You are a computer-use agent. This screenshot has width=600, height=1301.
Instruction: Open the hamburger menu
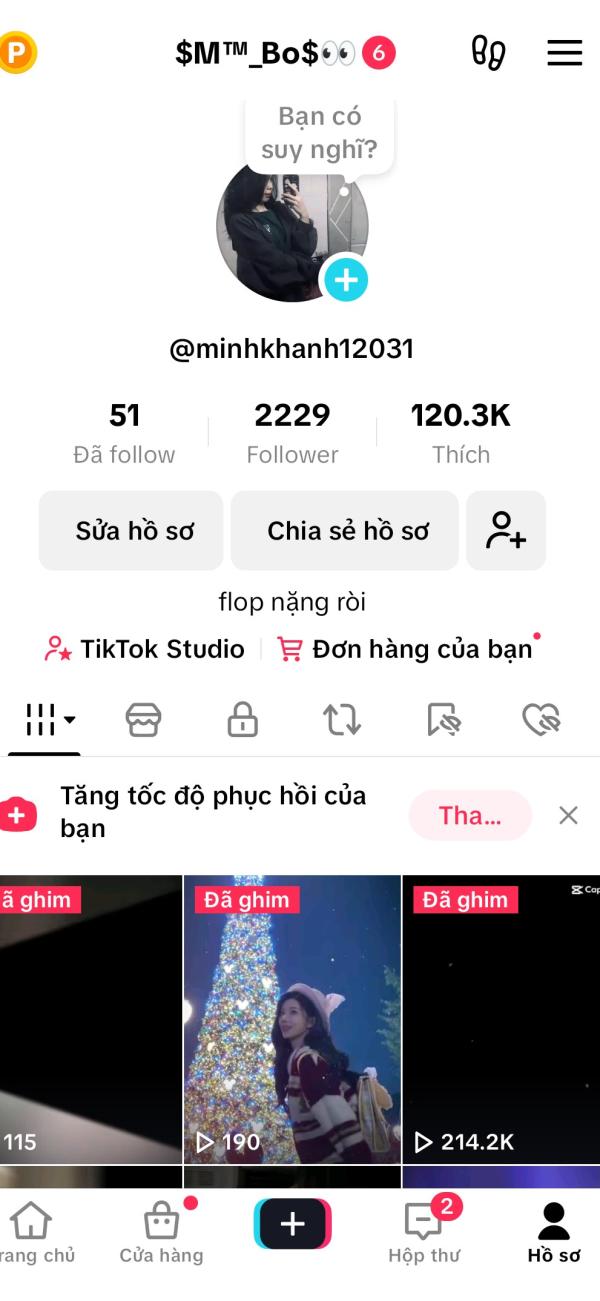(x=564, y=53)
